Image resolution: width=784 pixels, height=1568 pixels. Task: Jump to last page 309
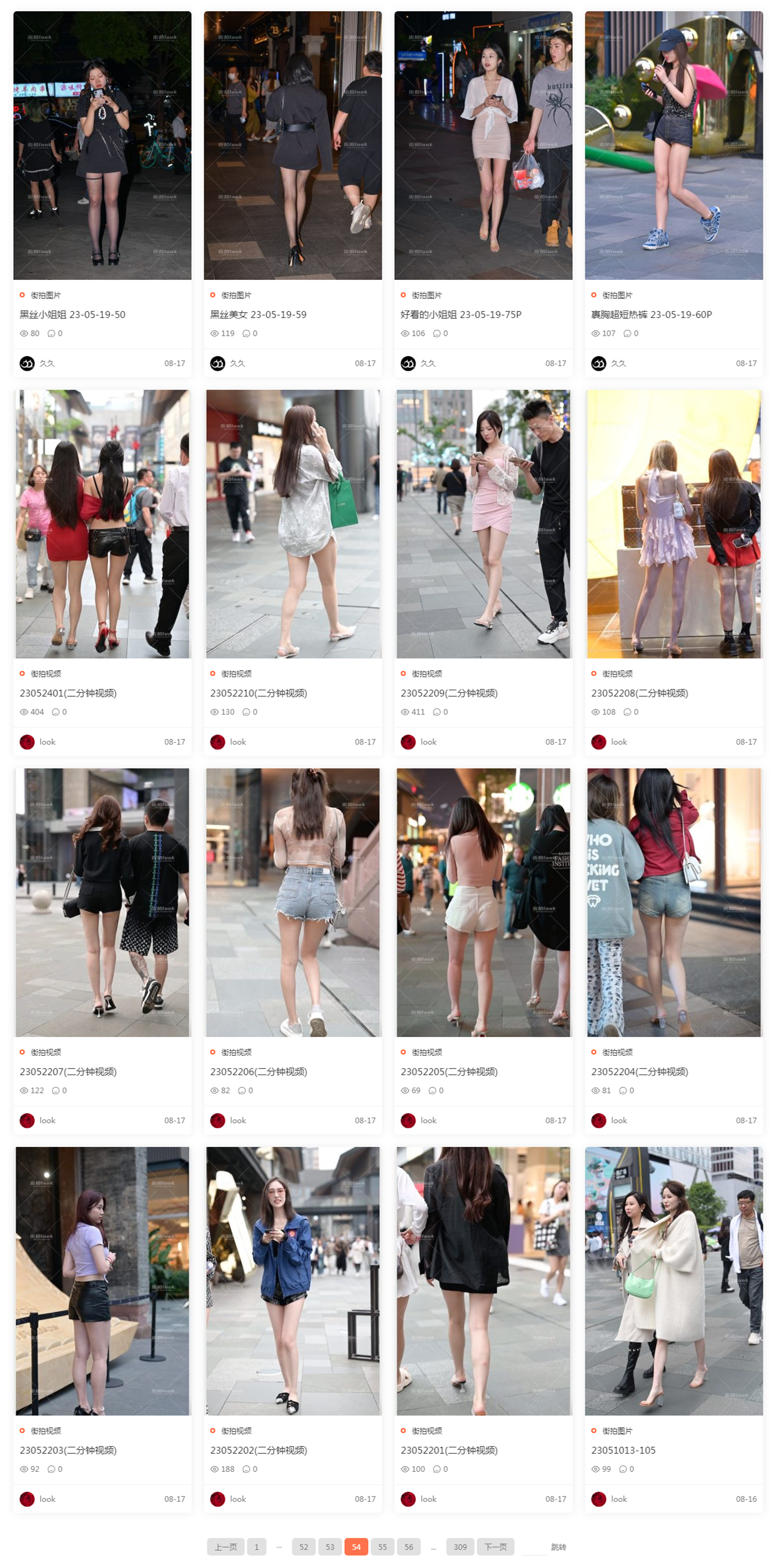coord(460,1547)
